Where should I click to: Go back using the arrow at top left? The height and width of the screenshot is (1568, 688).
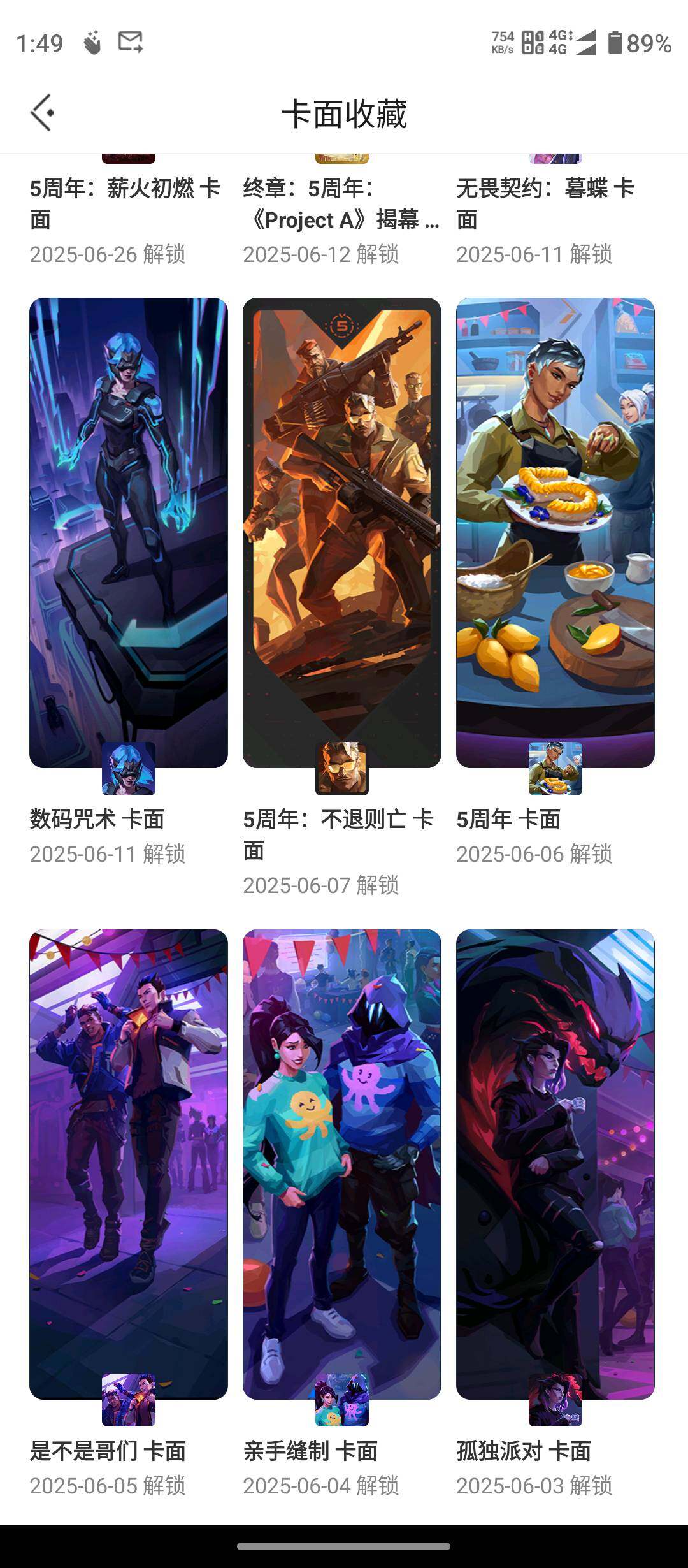[42, 112]
